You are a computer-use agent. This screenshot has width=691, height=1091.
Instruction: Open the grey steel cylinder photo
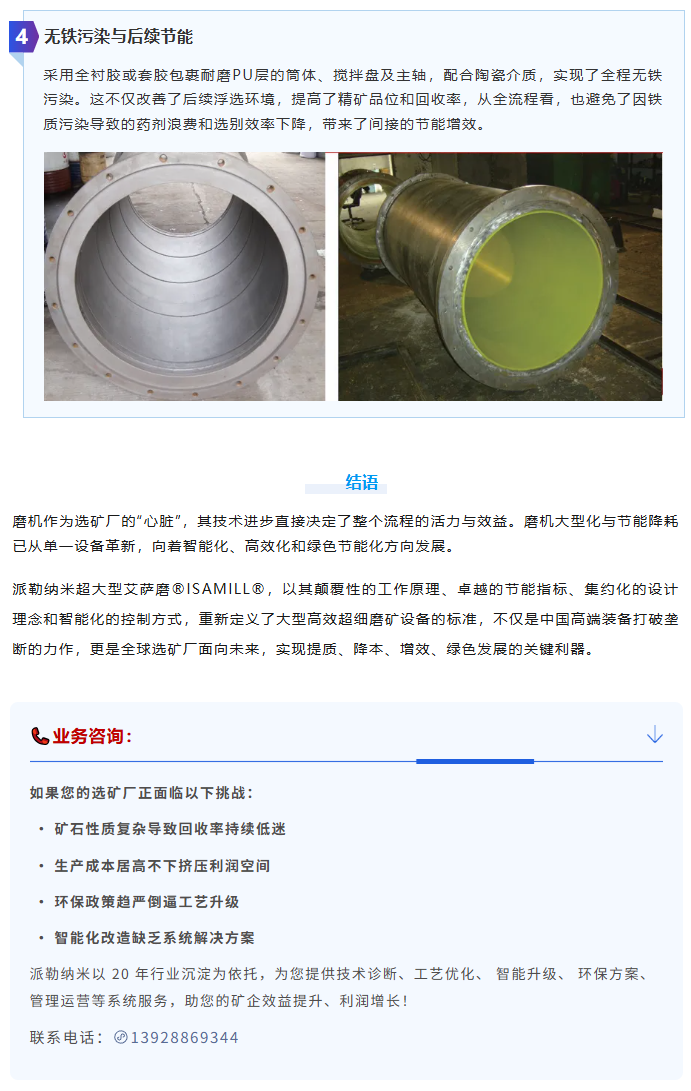(184, 277)
